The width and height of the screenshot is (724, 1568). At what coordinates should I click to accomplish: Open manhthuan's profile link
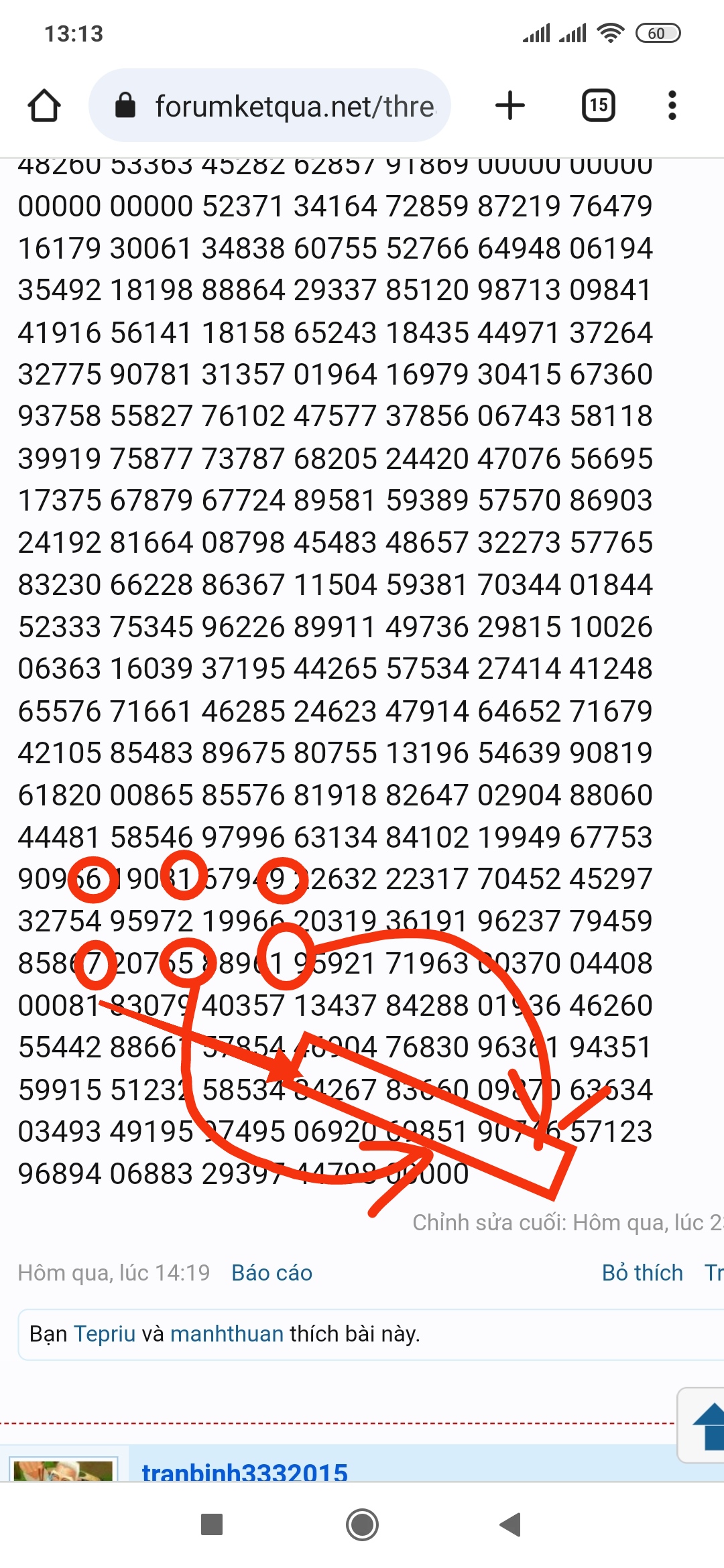227,1333
